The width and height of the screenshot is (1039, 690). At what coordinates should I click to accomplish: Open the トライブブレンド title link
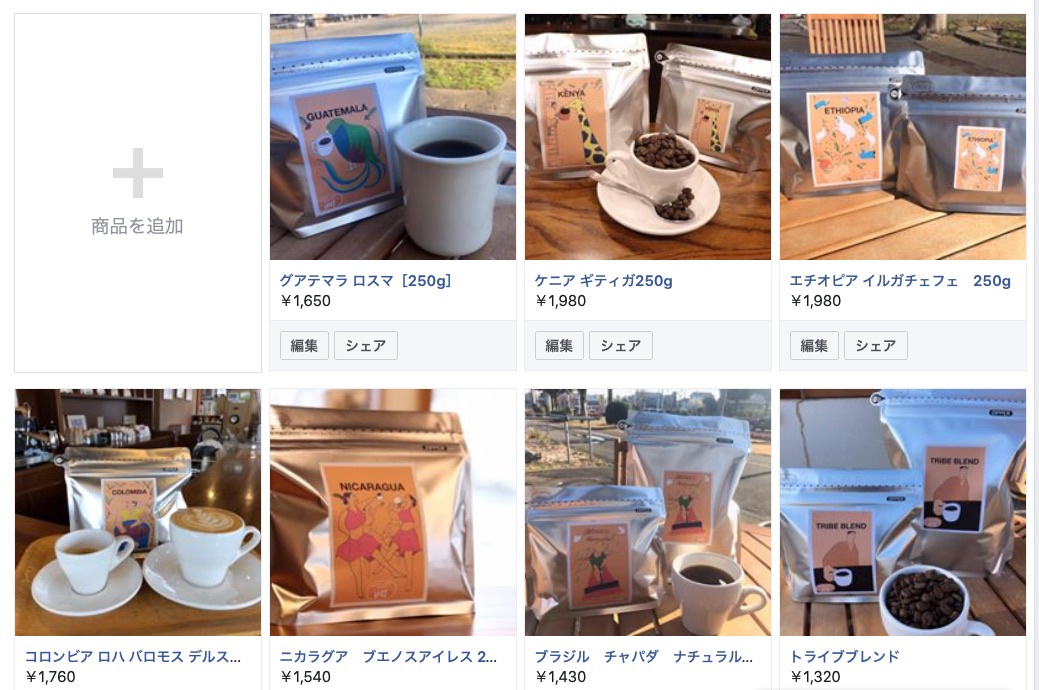844,657
